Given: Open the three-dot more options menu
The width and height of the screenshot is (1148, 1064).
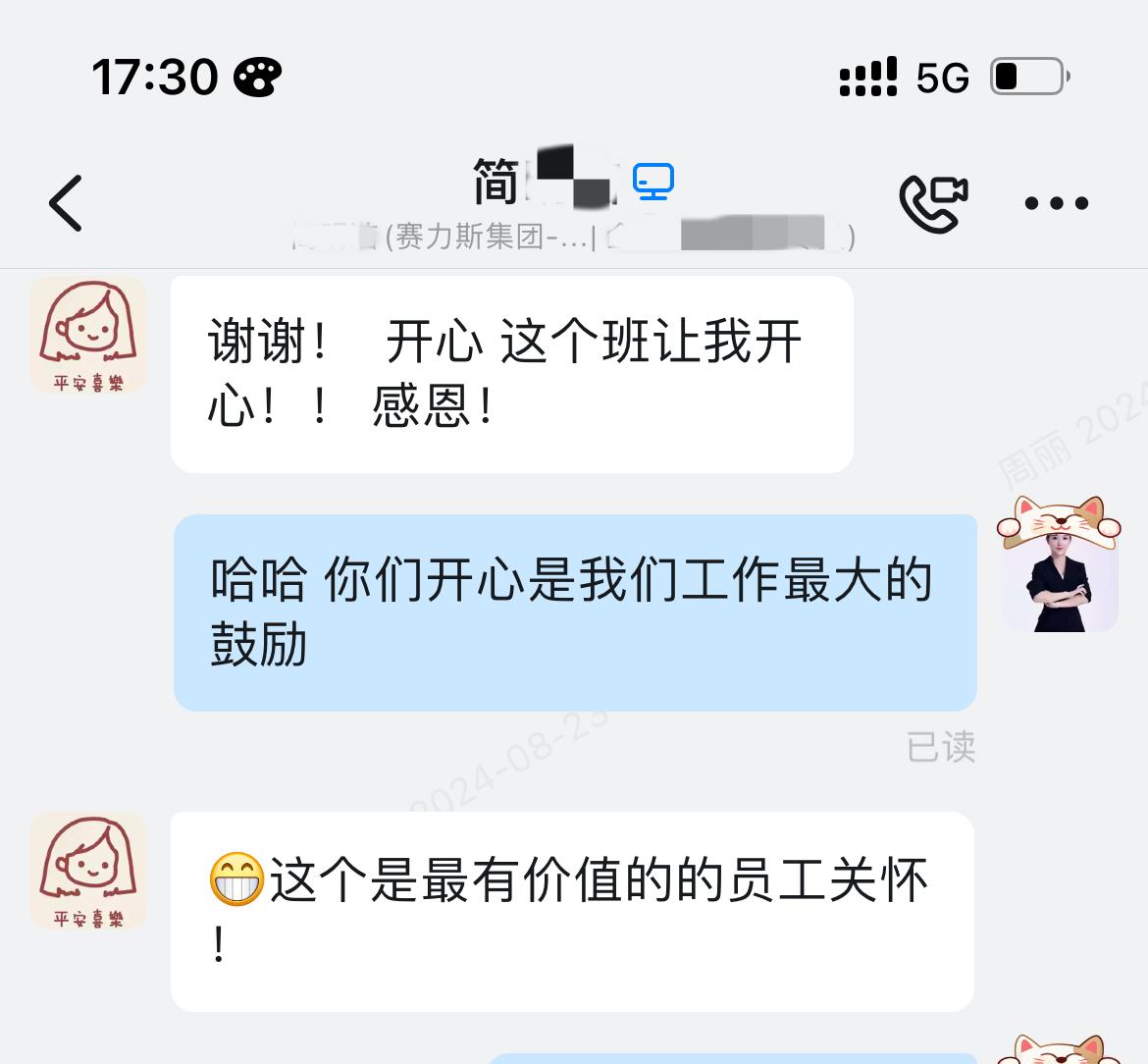Looking at the screenshot, I should click(1056, 203).
